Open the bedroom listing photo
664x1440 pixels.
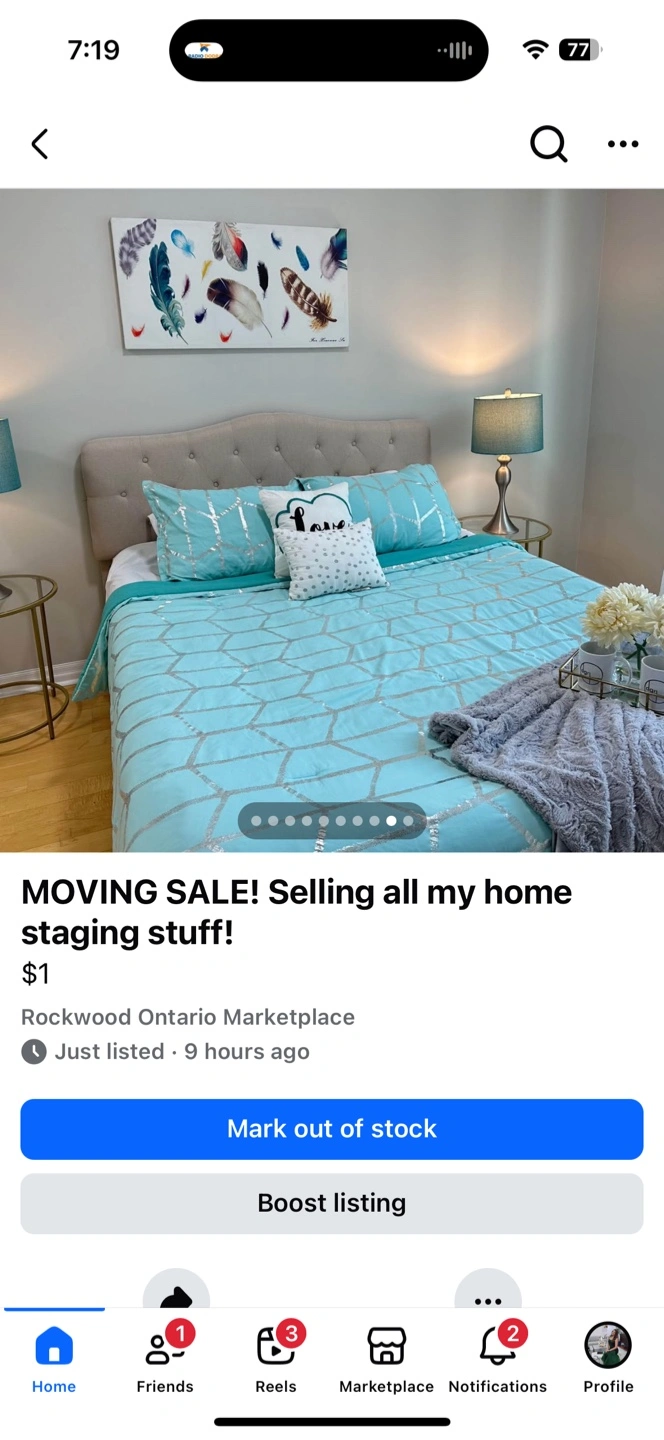(332, 520)
